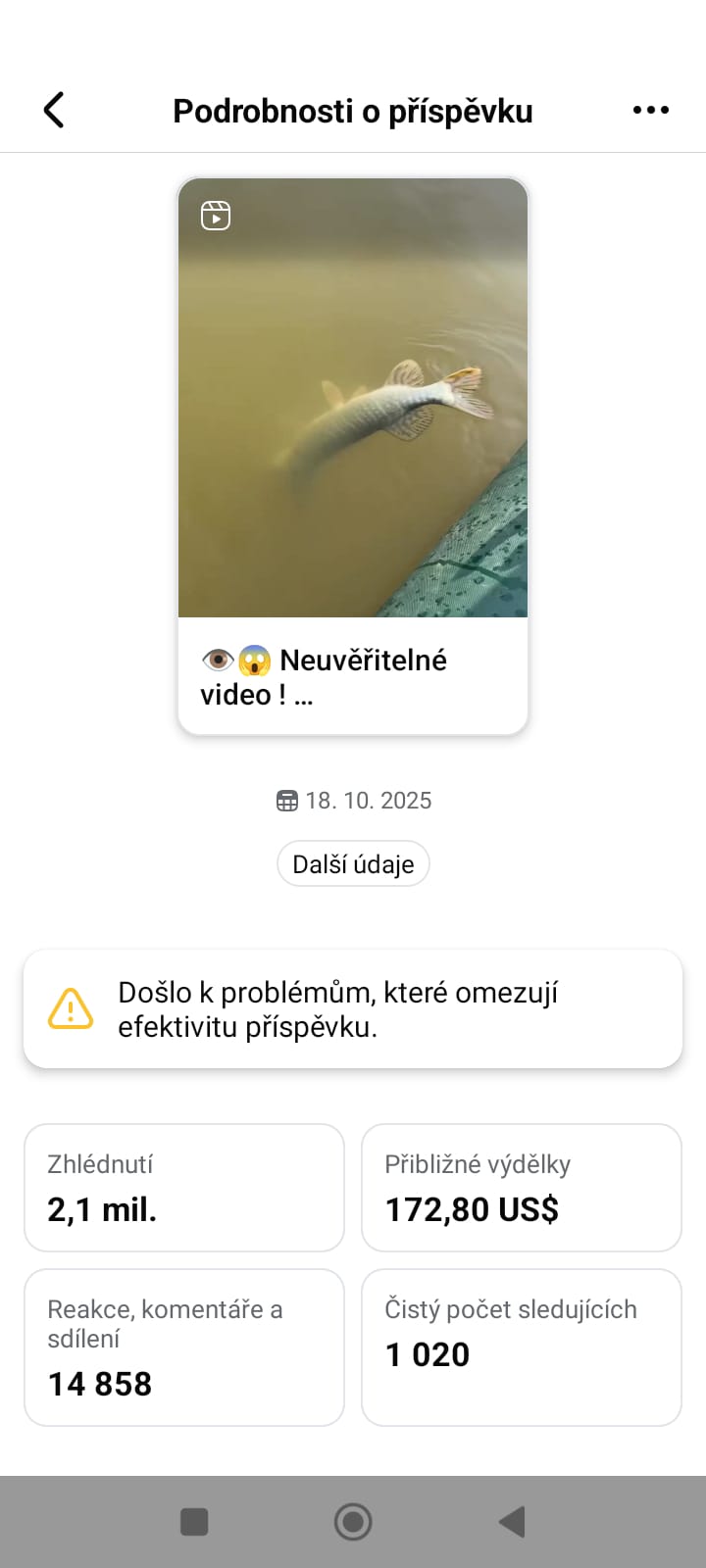Open the Neuvěřitelné video reel preview
Image resolution: width=706 pixels, height=1568 pixels.
[353, 456]
